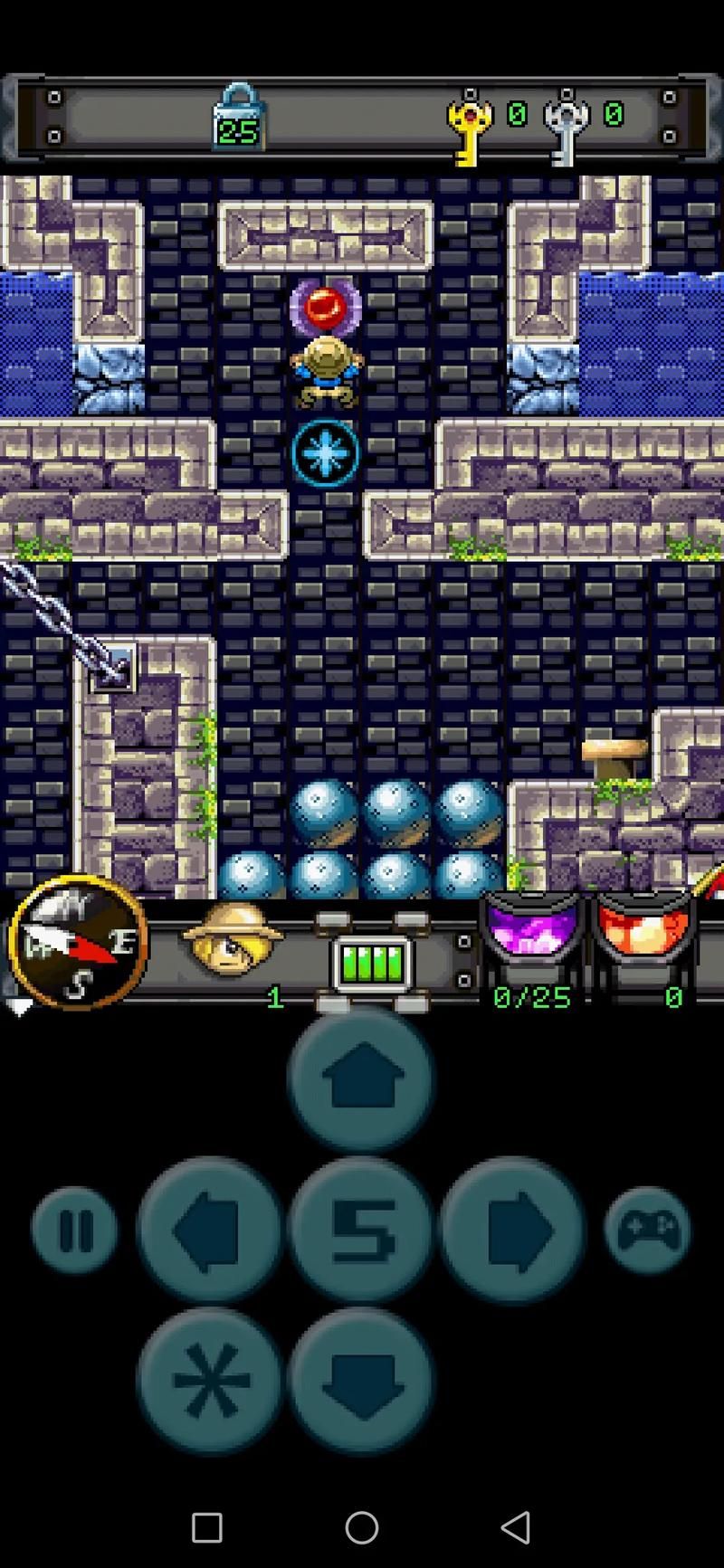The height and width of the screenshot is (1568, 724).
Task: Tap the right arrow direction button
Action: coord(513,1231)
